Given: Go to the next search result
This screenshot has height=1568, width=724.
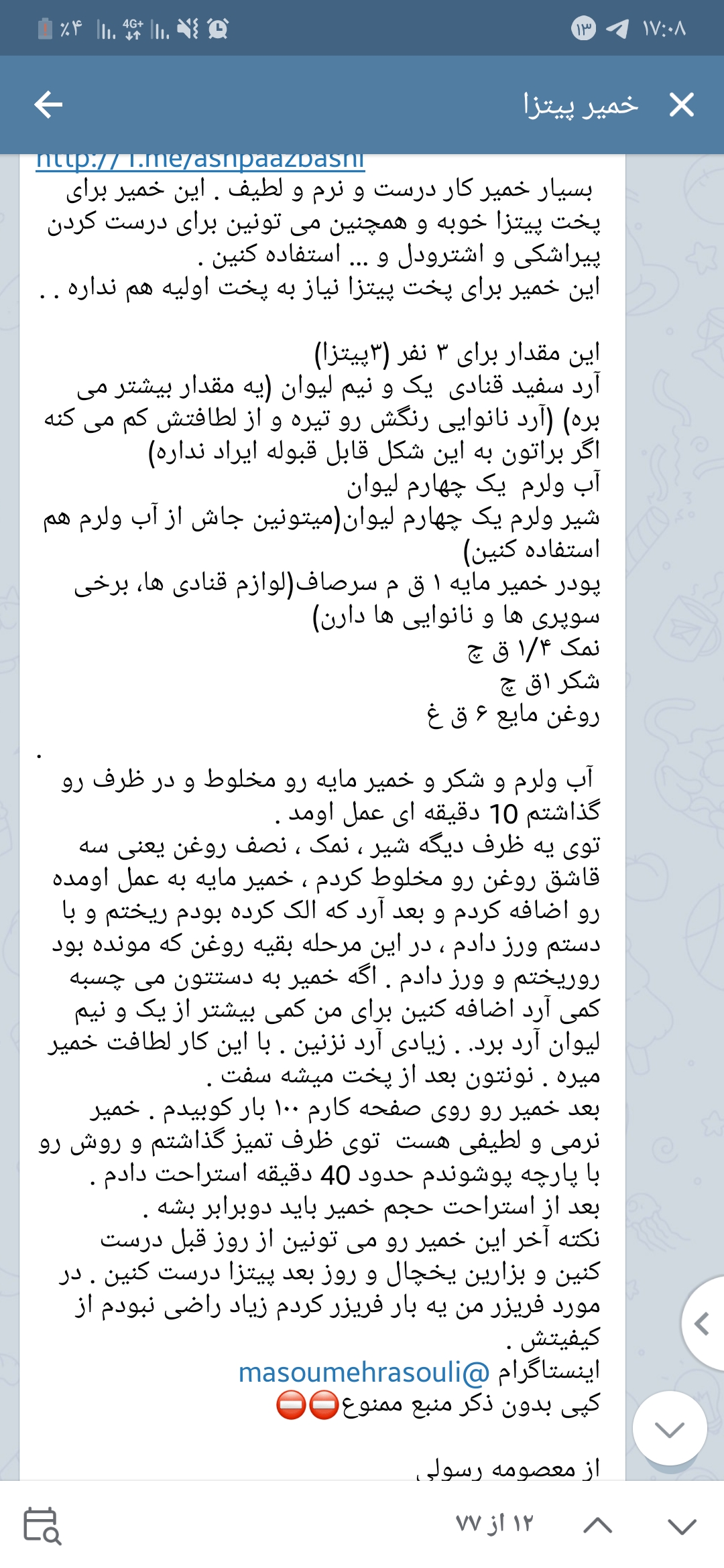Looking at the screenshot, I should tap(682, 1526).
